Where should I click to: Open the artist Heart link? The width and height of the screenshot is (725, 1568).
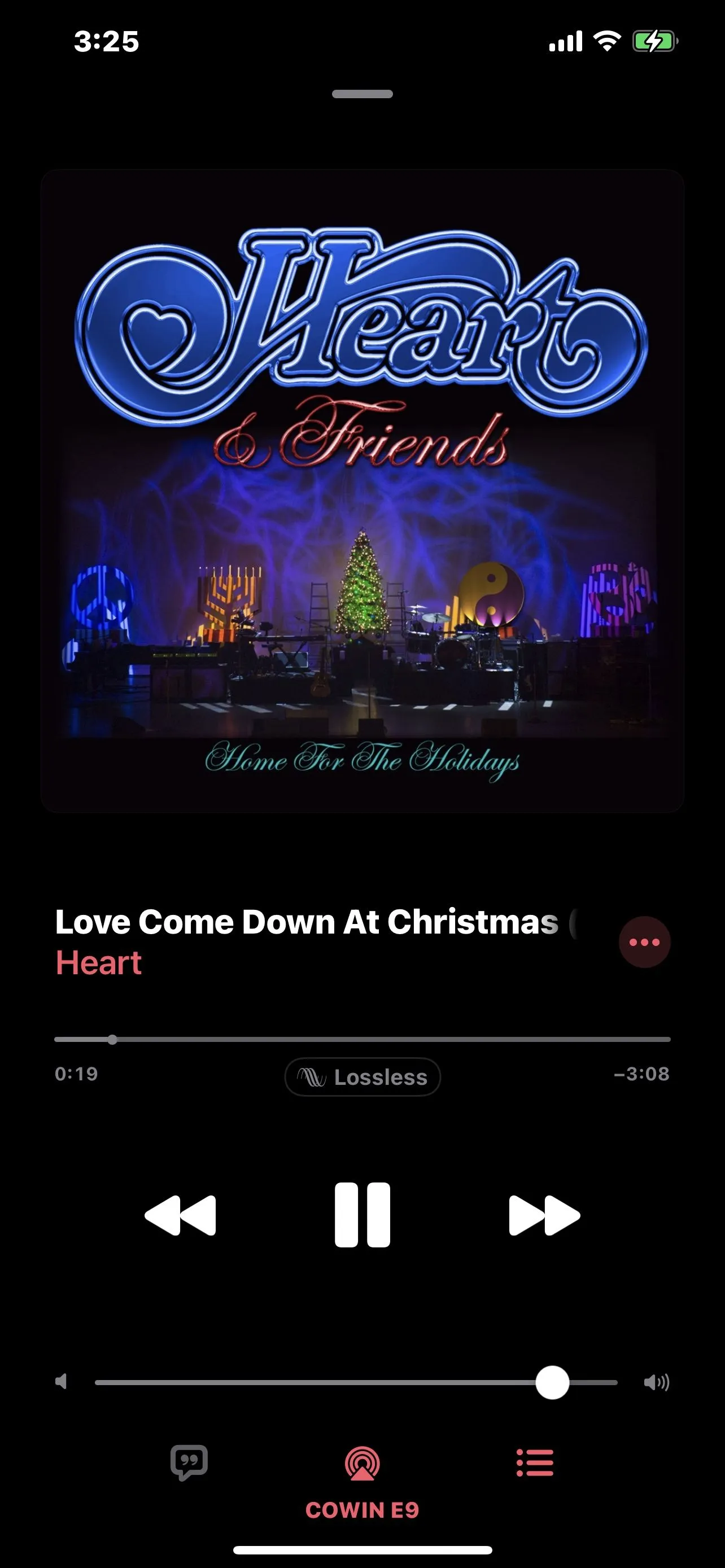pos(99,963)
